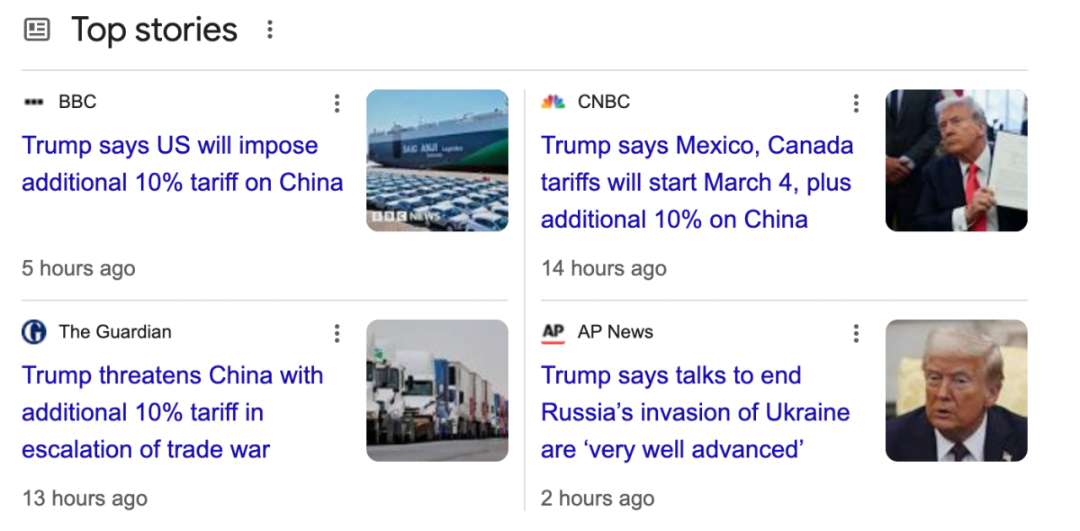Tap the CNBC story thumbnail image

pyautogui.click(x=956, y=160)
